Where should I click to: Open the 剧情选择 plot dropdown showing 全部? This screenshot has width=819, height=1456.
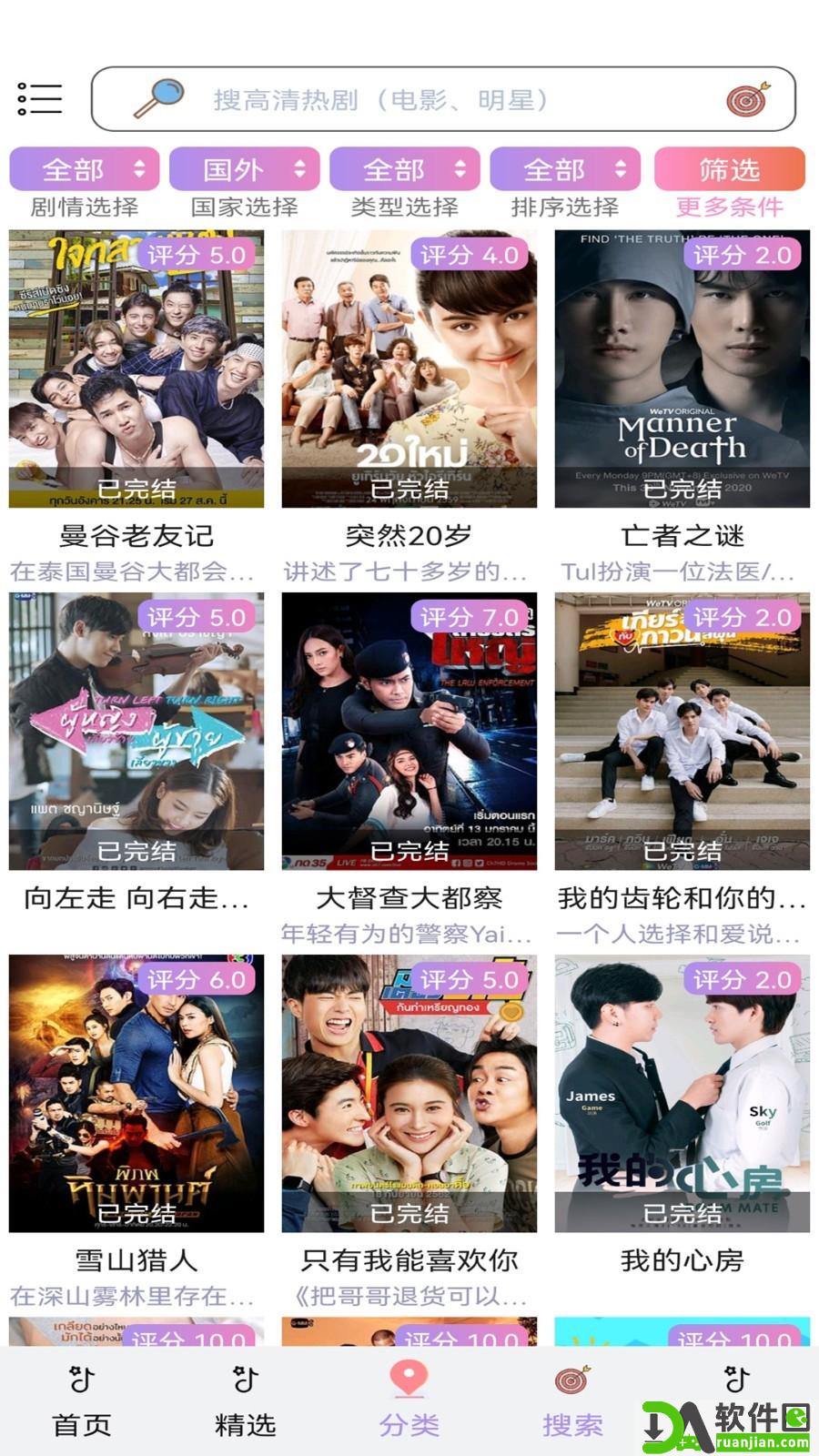tap(83, 169)
